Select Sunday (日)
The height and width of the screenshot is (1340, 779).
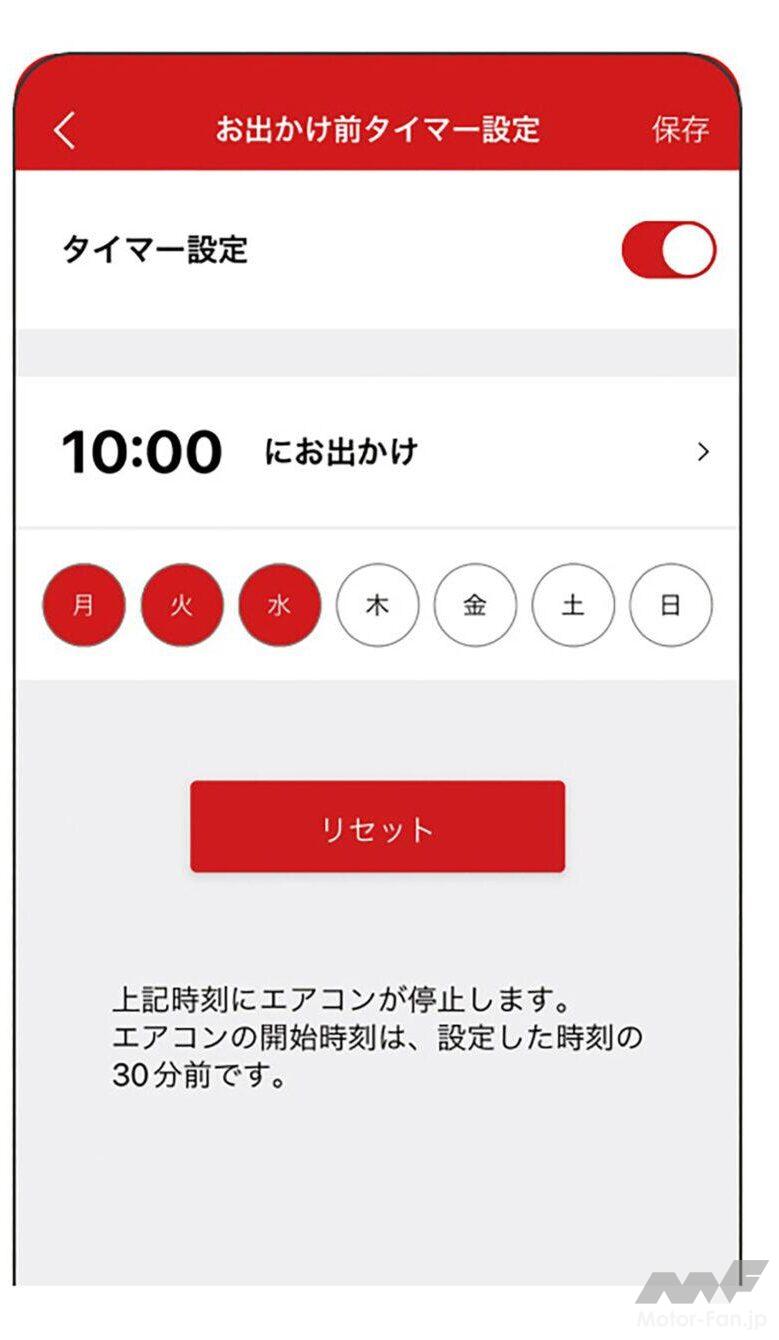pyautogui.click(x=670, y=606)
